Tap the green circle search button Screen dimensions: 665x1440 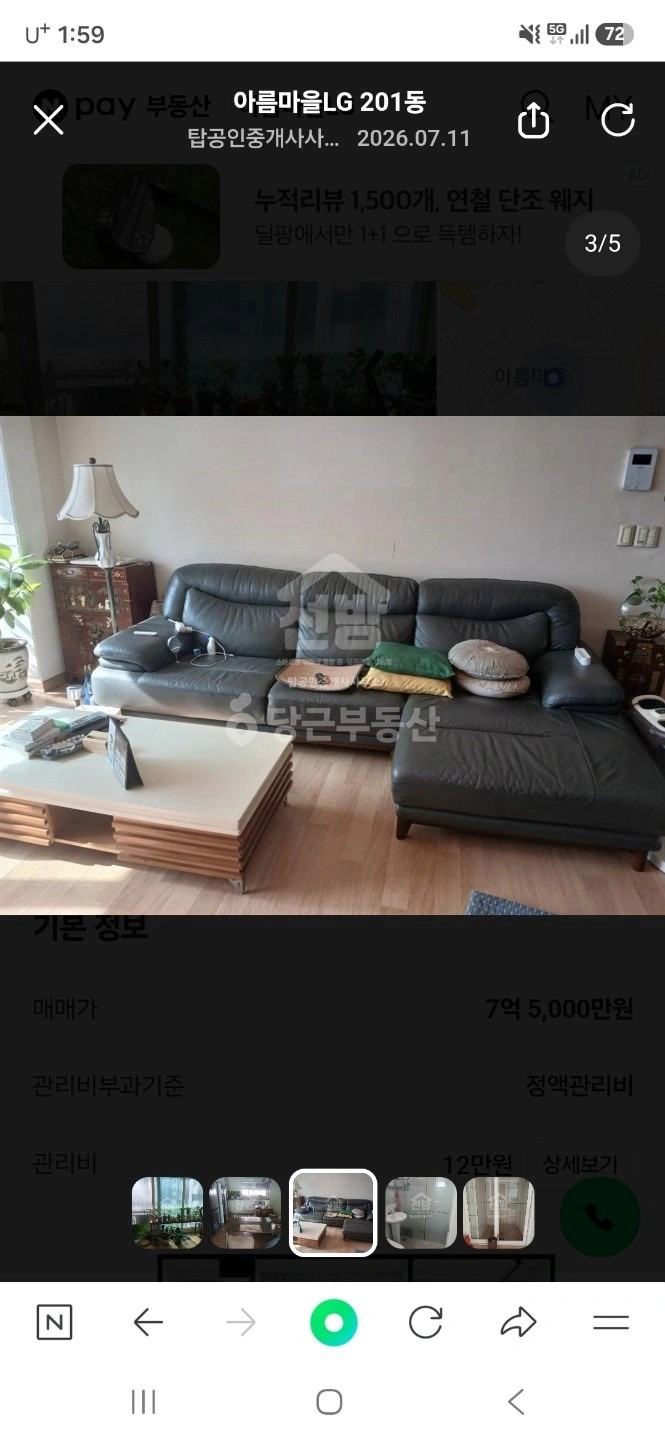coord(334,1323)
